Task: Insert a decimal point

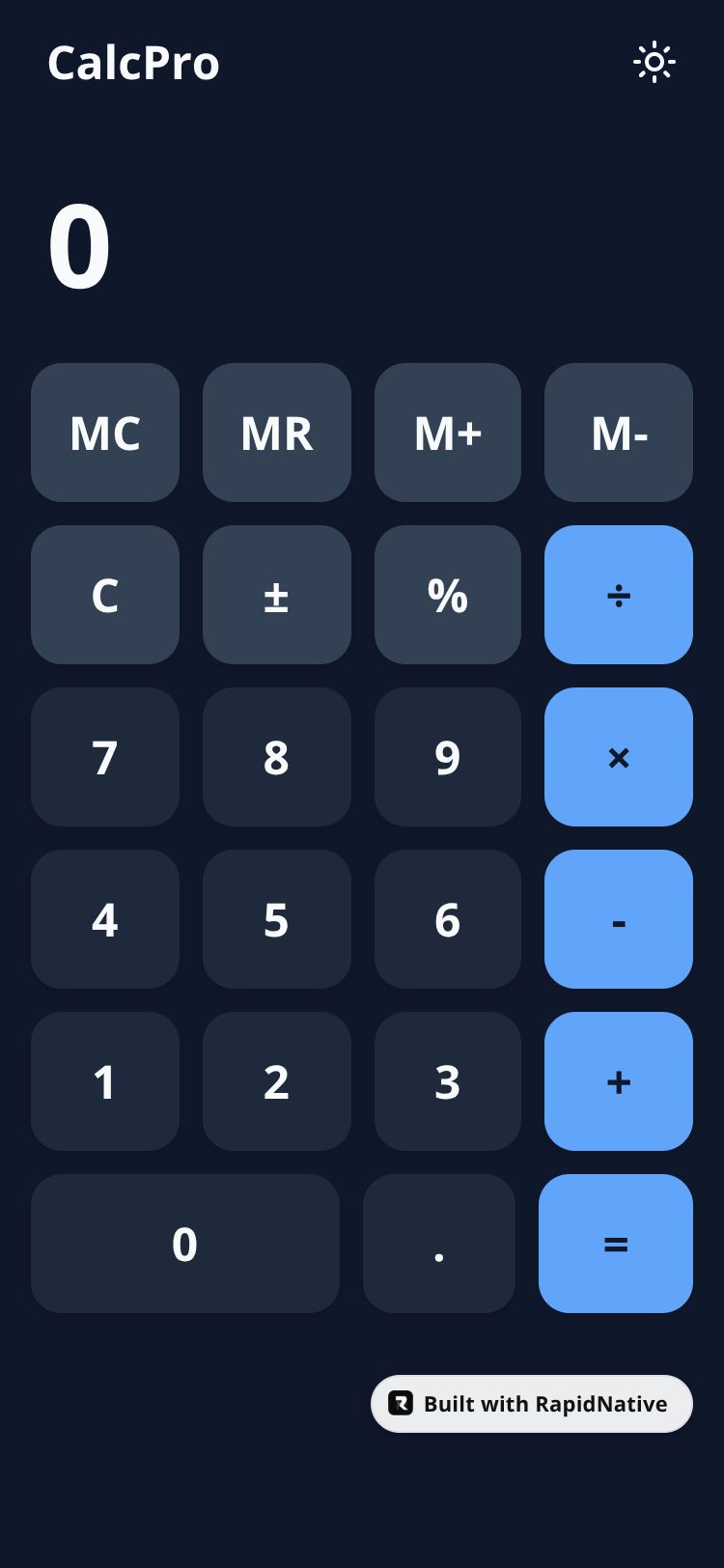Action: click(439, 1244)
